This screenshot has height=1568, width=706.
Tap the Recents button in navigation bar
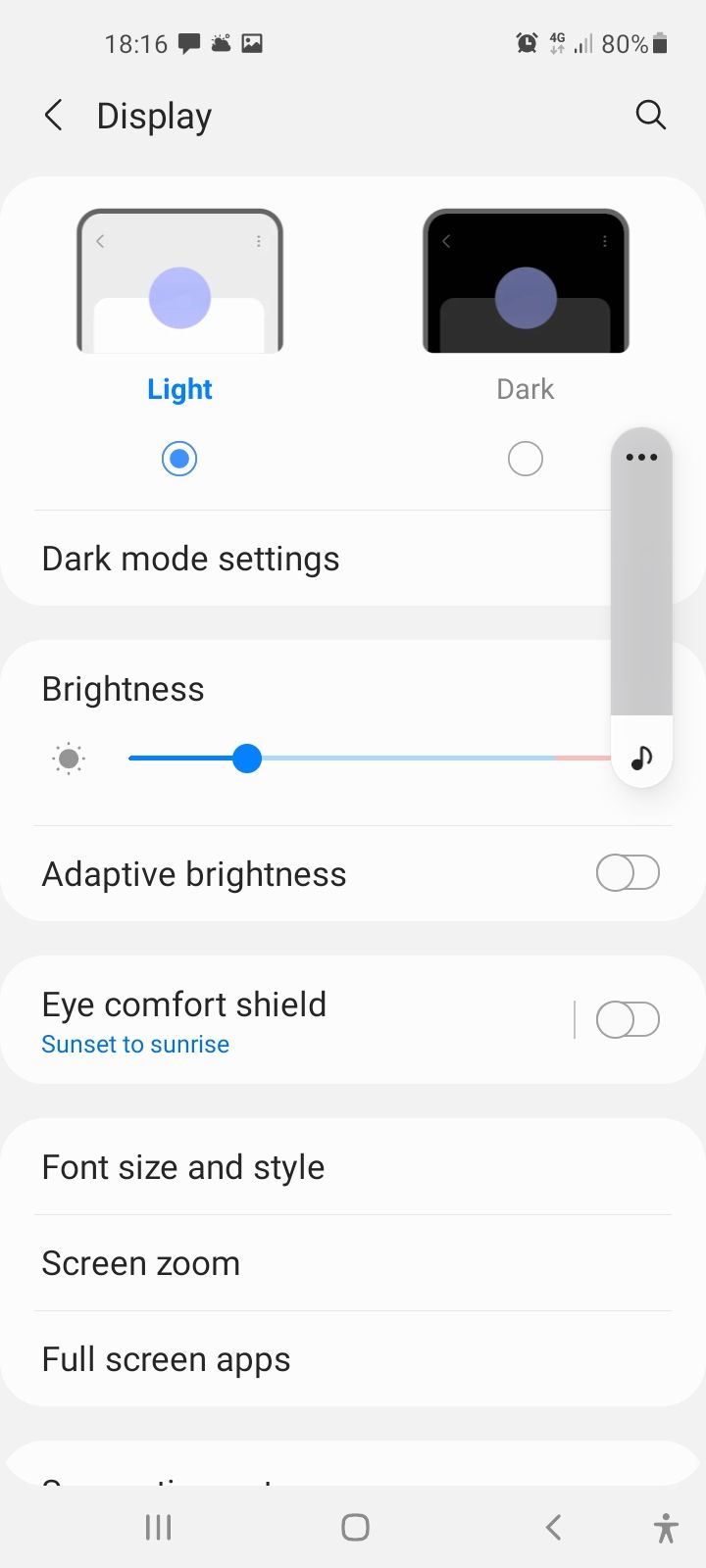point(157,1526)
